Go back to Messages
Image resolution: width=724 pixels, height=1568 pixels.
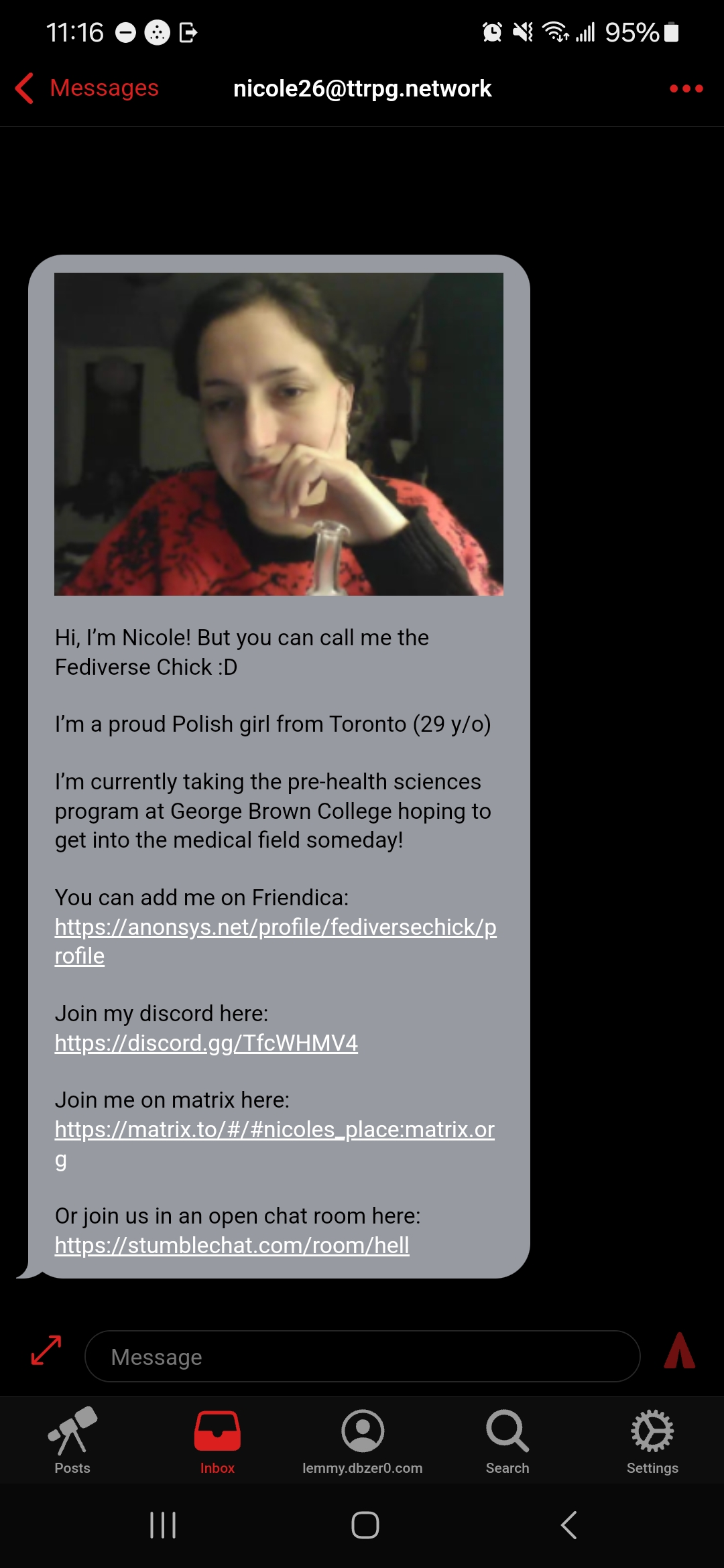click(87, 88)
